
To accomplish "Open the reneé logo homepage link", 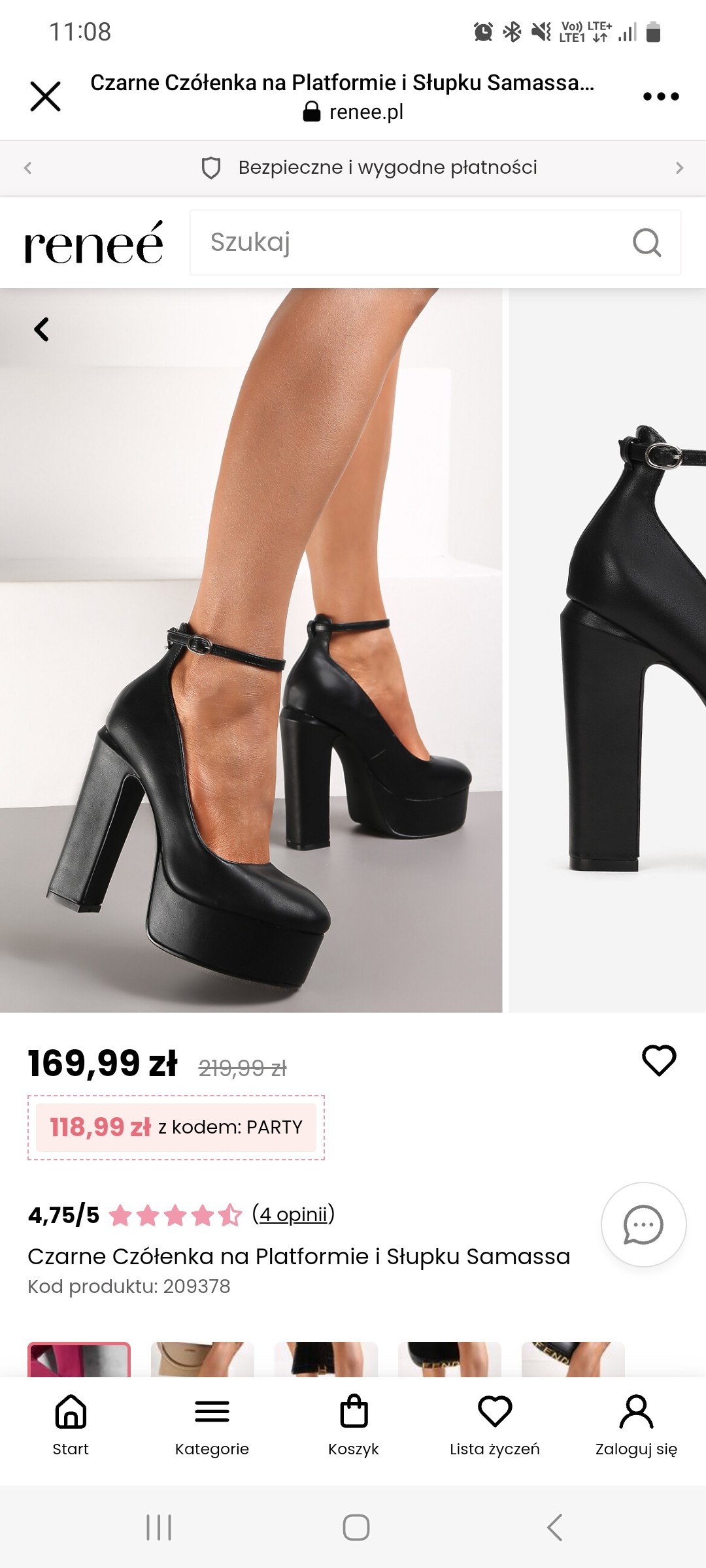I will 93,243.
